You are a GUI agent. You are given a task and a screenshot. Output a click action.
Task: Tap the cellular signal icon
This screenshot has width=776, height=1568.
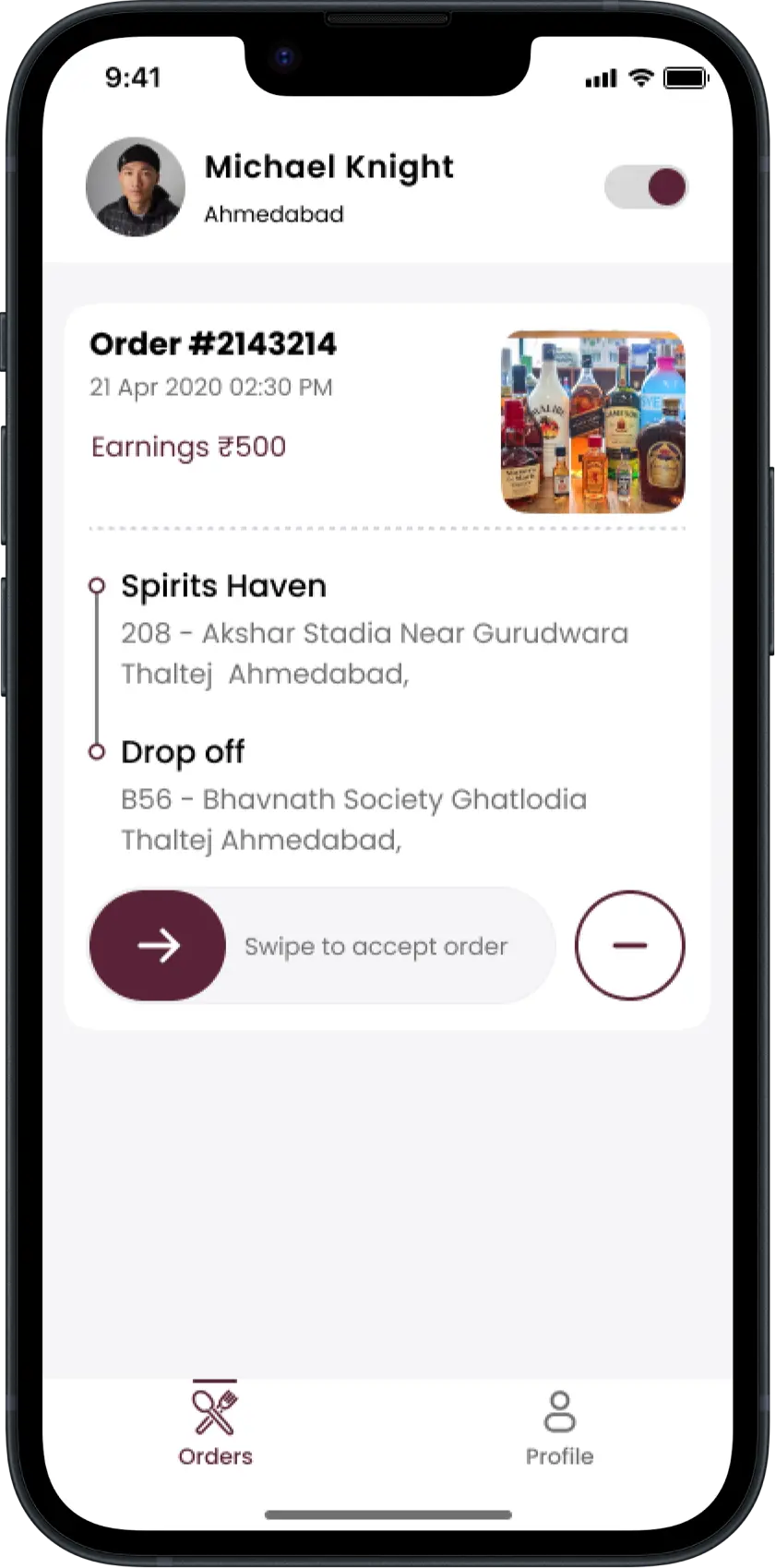coord(600,78)
